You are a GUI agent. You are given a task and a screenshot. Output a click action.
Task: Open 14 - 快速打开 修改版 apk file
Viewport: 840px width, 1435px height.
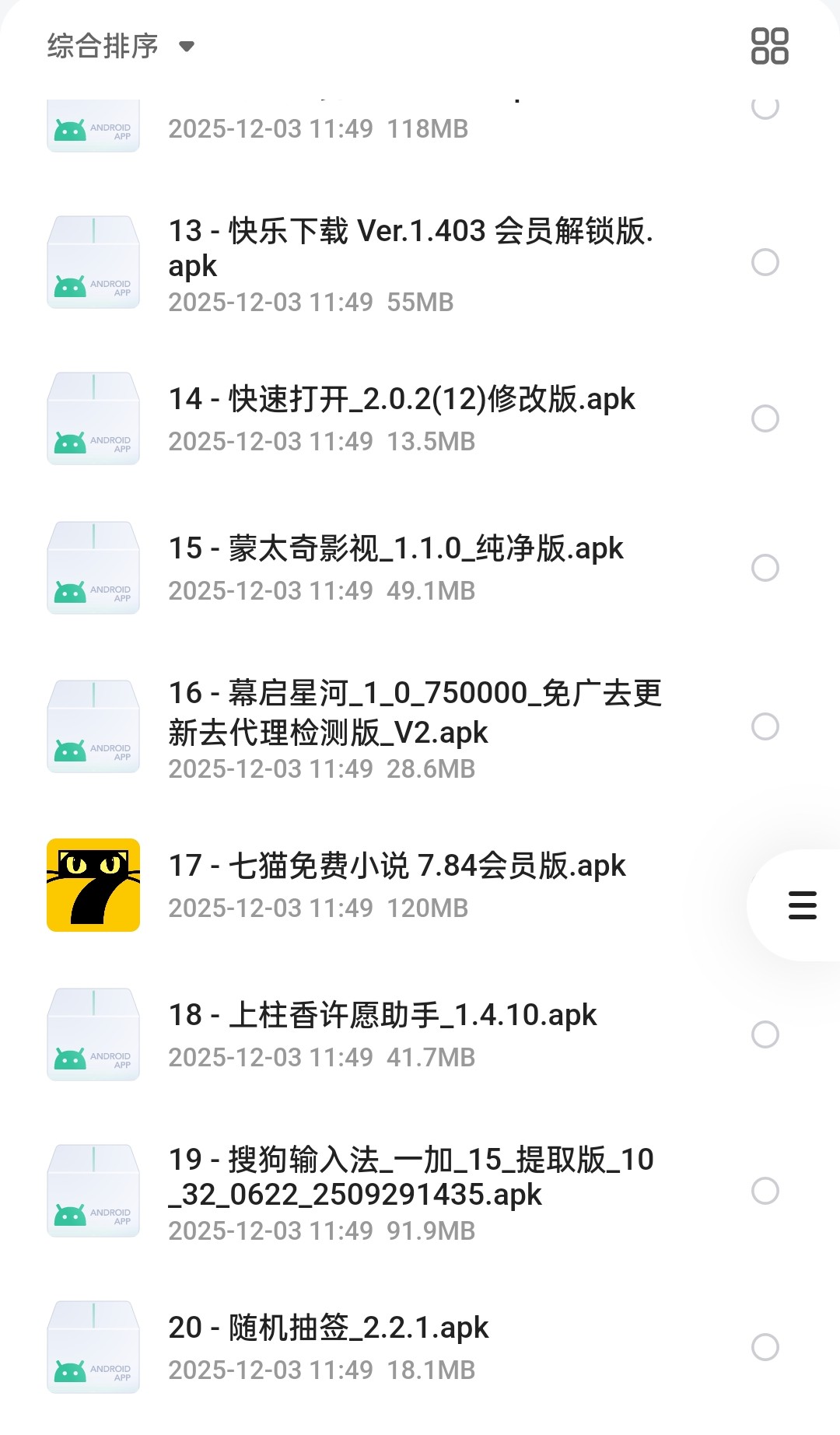click(401, 400)
